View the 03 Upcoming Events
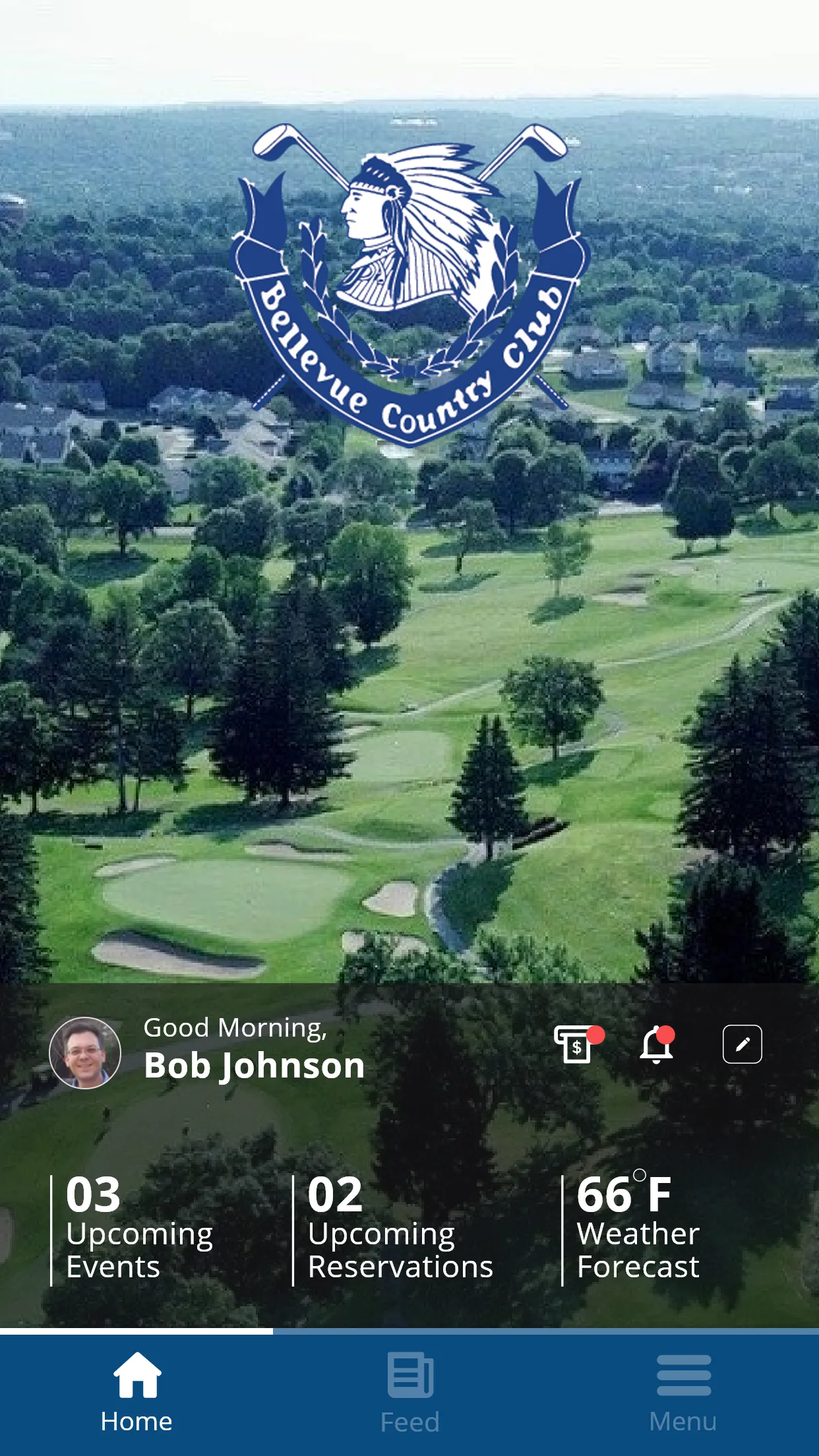 coord(140,1229)
